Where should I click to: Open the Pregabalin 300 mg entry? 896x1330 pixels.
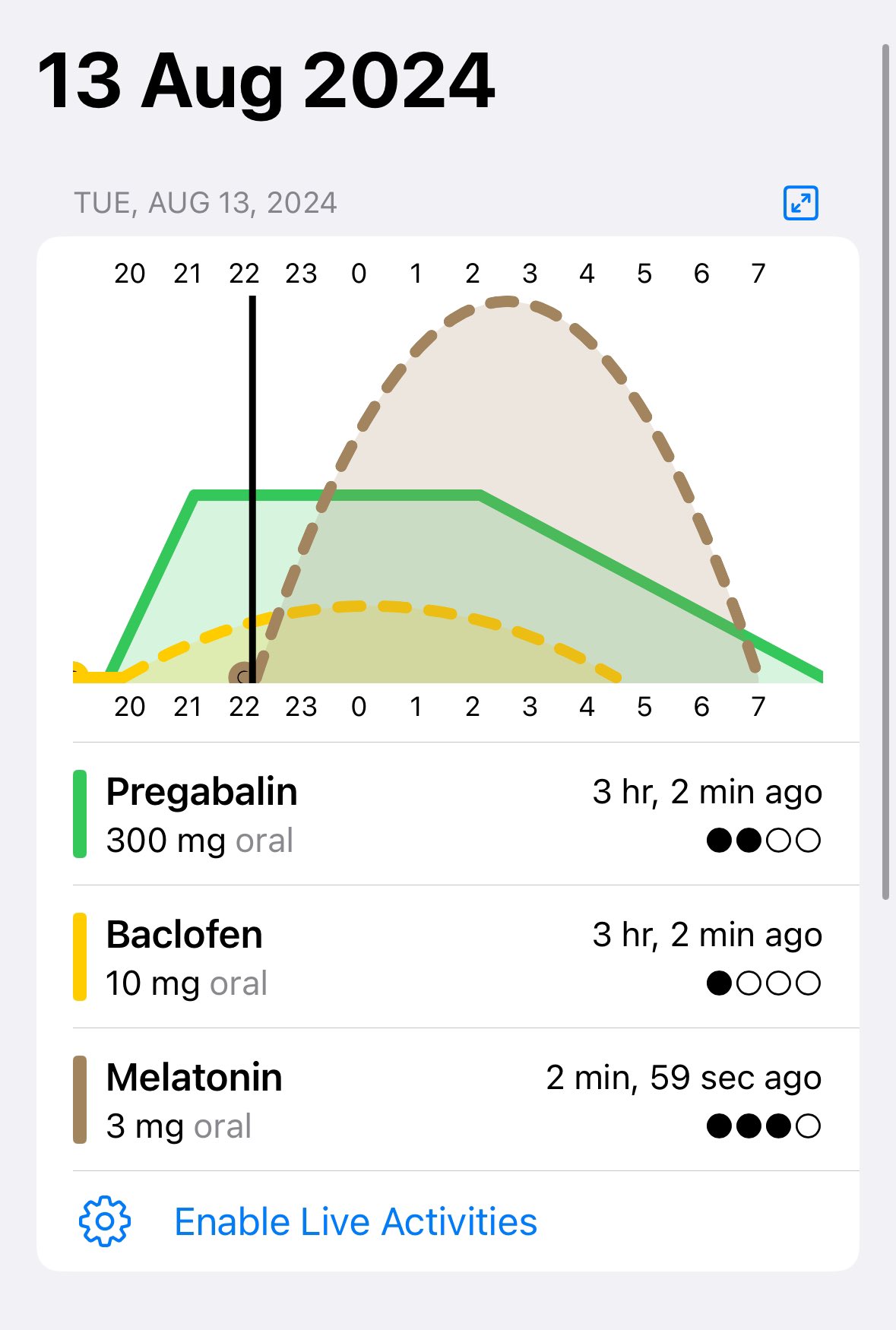[x=448, y=815]
